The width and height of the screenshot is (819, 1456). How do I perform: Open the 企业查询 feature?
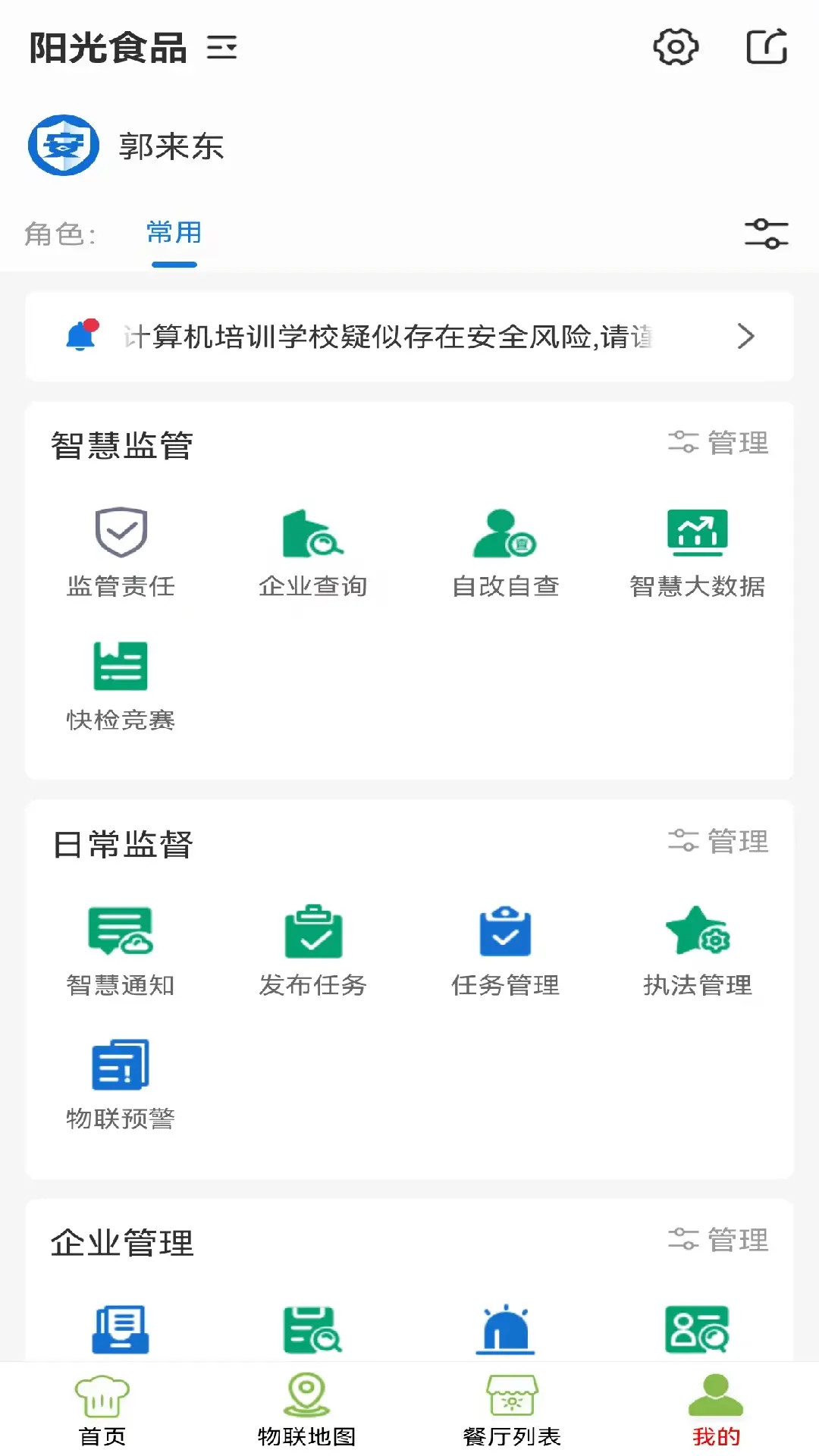pyautogui.click(x=315, y=550)
